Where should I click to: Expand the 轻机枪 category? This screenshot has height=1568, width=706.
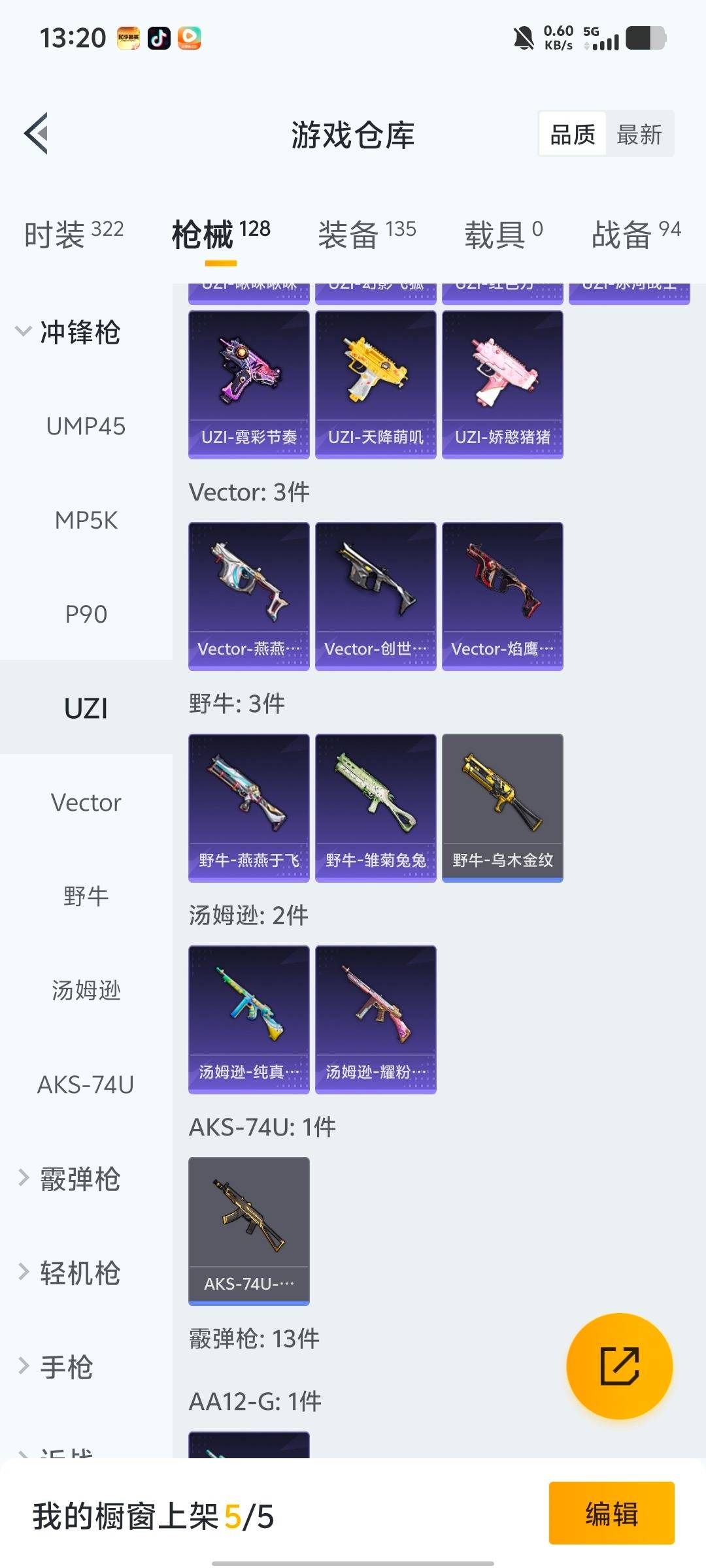click(x=69, y=1273)
